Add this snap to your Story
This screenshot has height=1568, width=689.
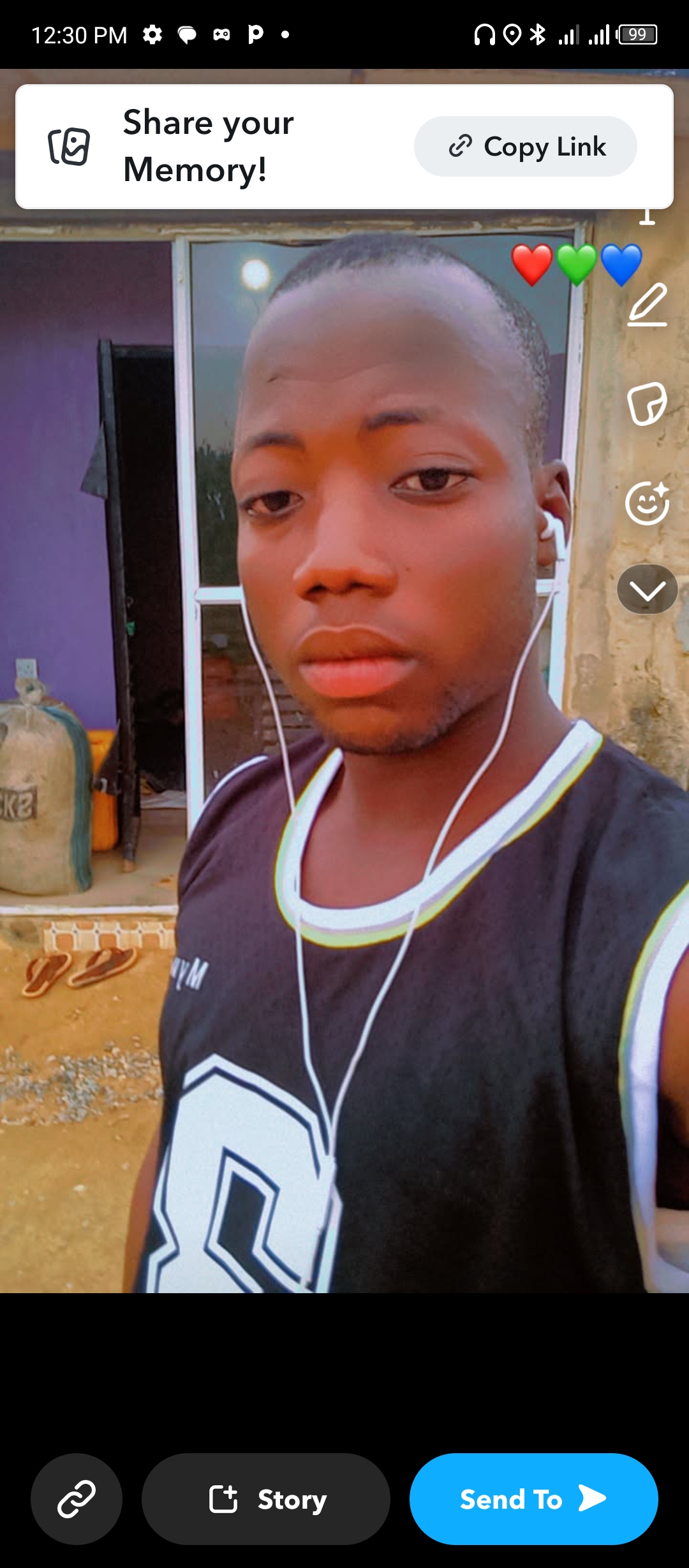[x=266, y=1498]
